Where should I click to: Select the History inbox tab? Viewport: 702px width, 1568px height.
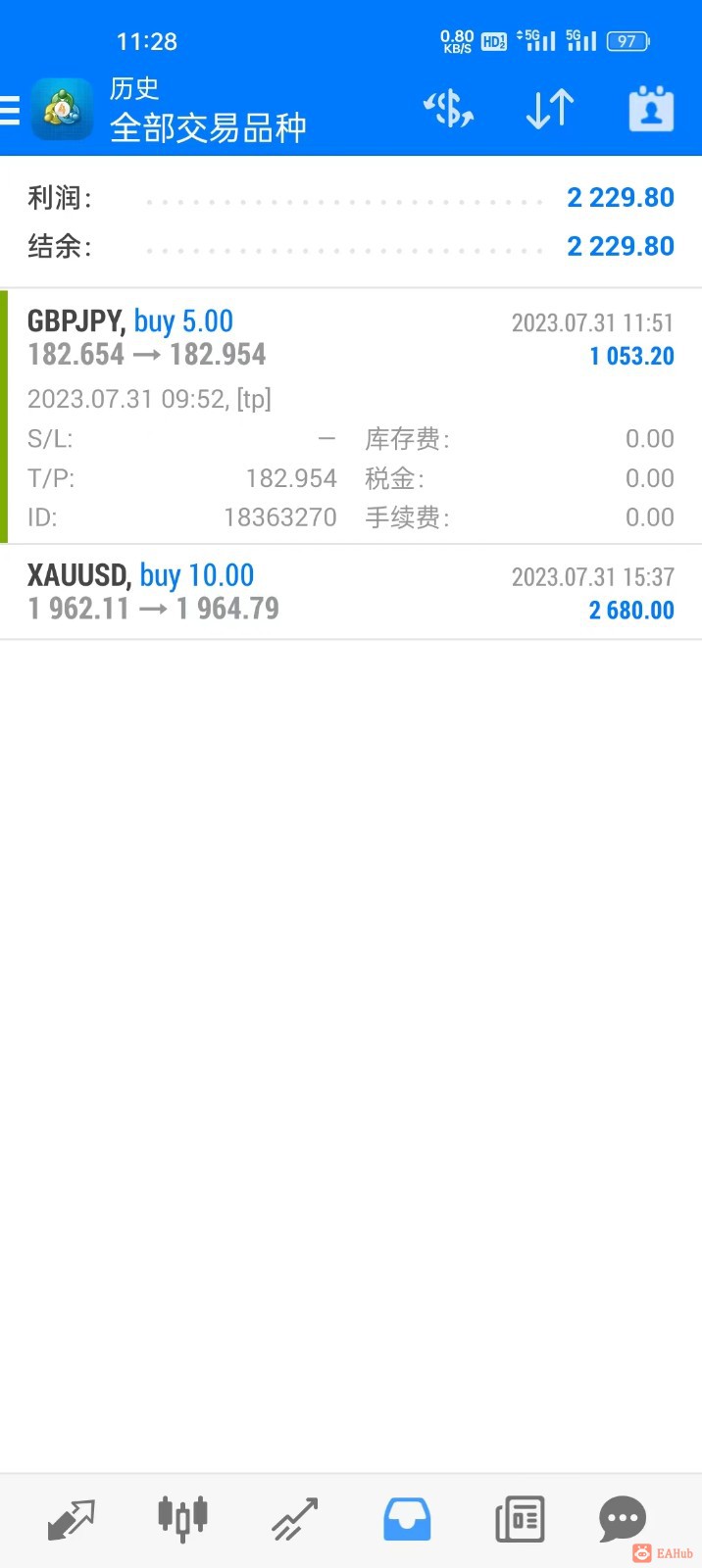(x=406, y=1519)
